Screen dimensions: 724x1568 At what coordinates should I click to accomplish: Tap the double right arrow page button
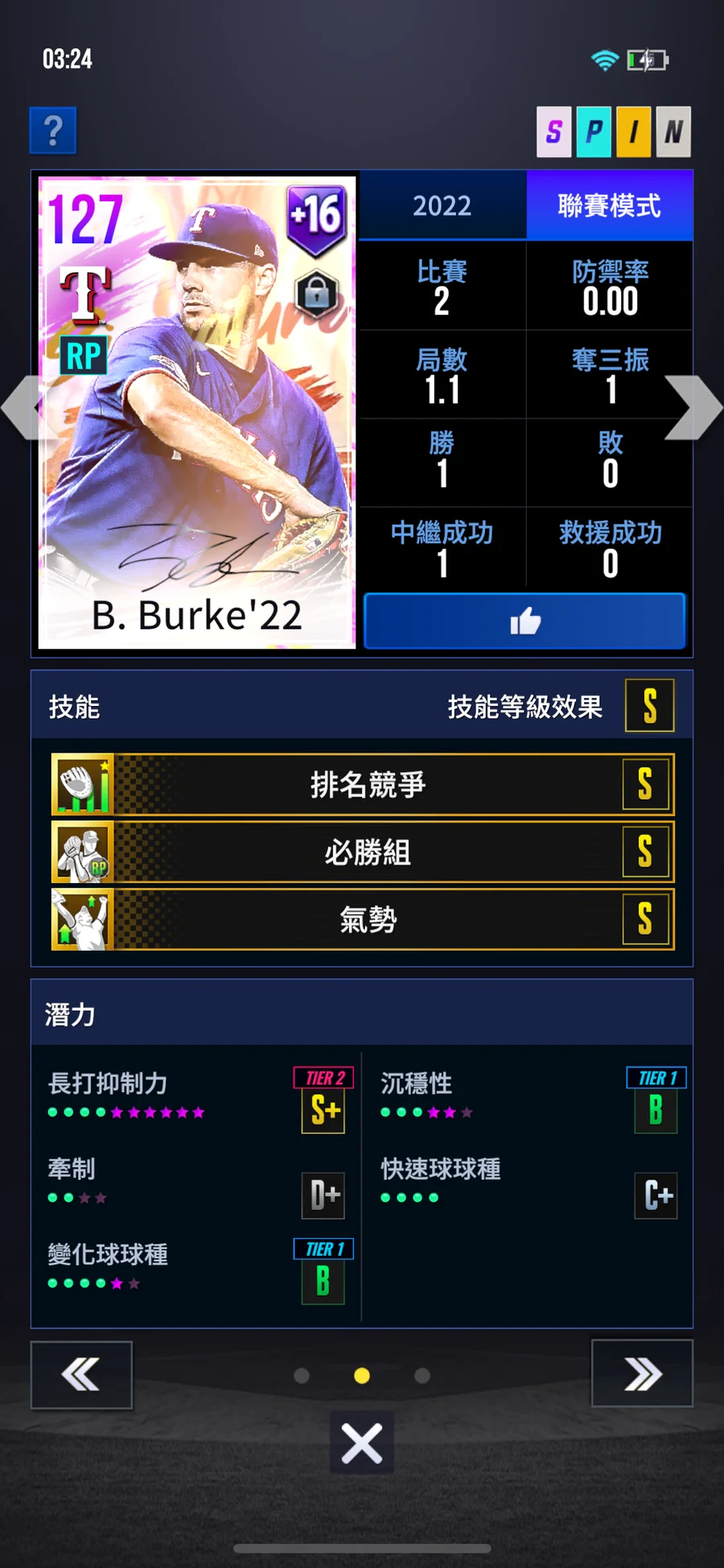[642, 1374]
